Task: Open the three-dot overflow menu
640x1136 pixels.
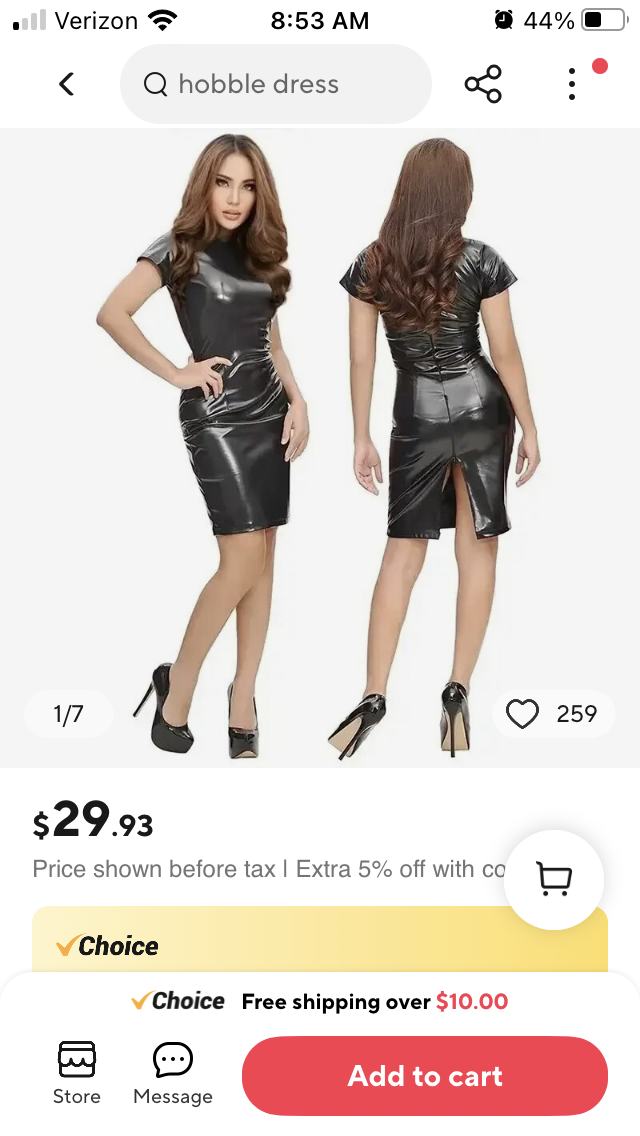Action: pos(572,84)
